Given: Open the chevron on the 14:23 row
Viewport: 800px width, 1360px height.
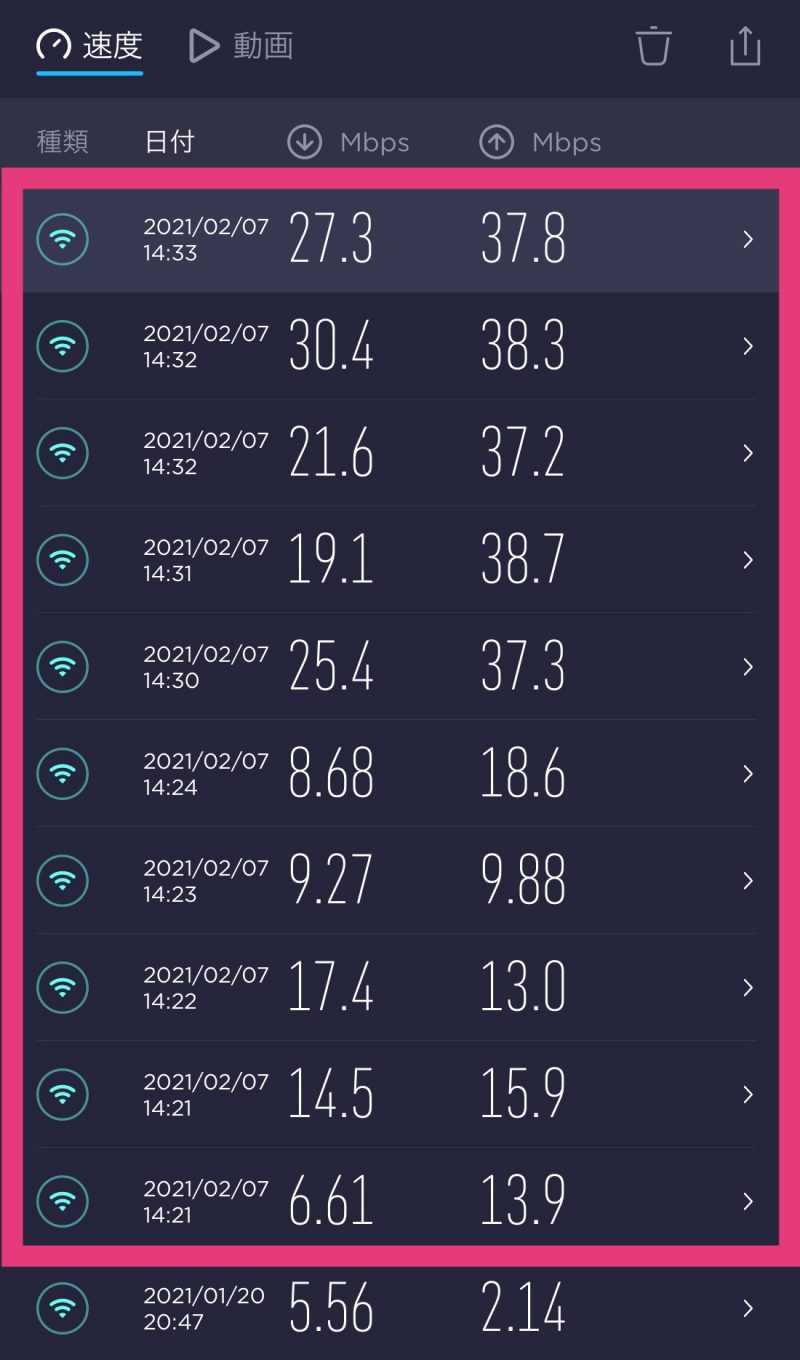Looking at the screenshot, I should (748, 880).
